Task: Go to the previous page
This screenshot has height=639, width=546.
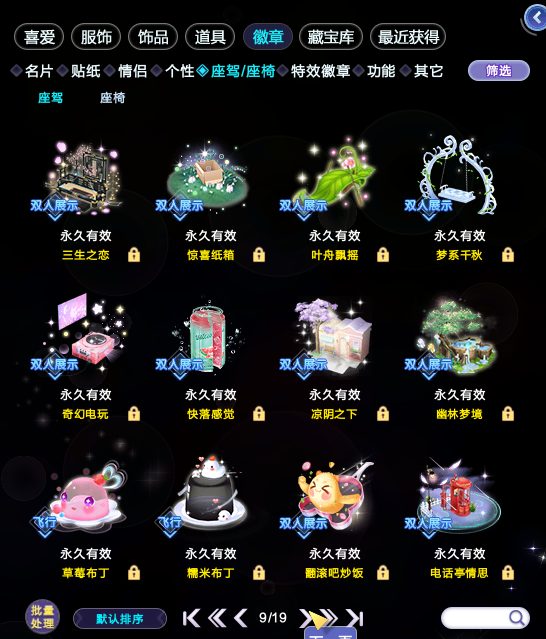Action: [x=241, y=618]
